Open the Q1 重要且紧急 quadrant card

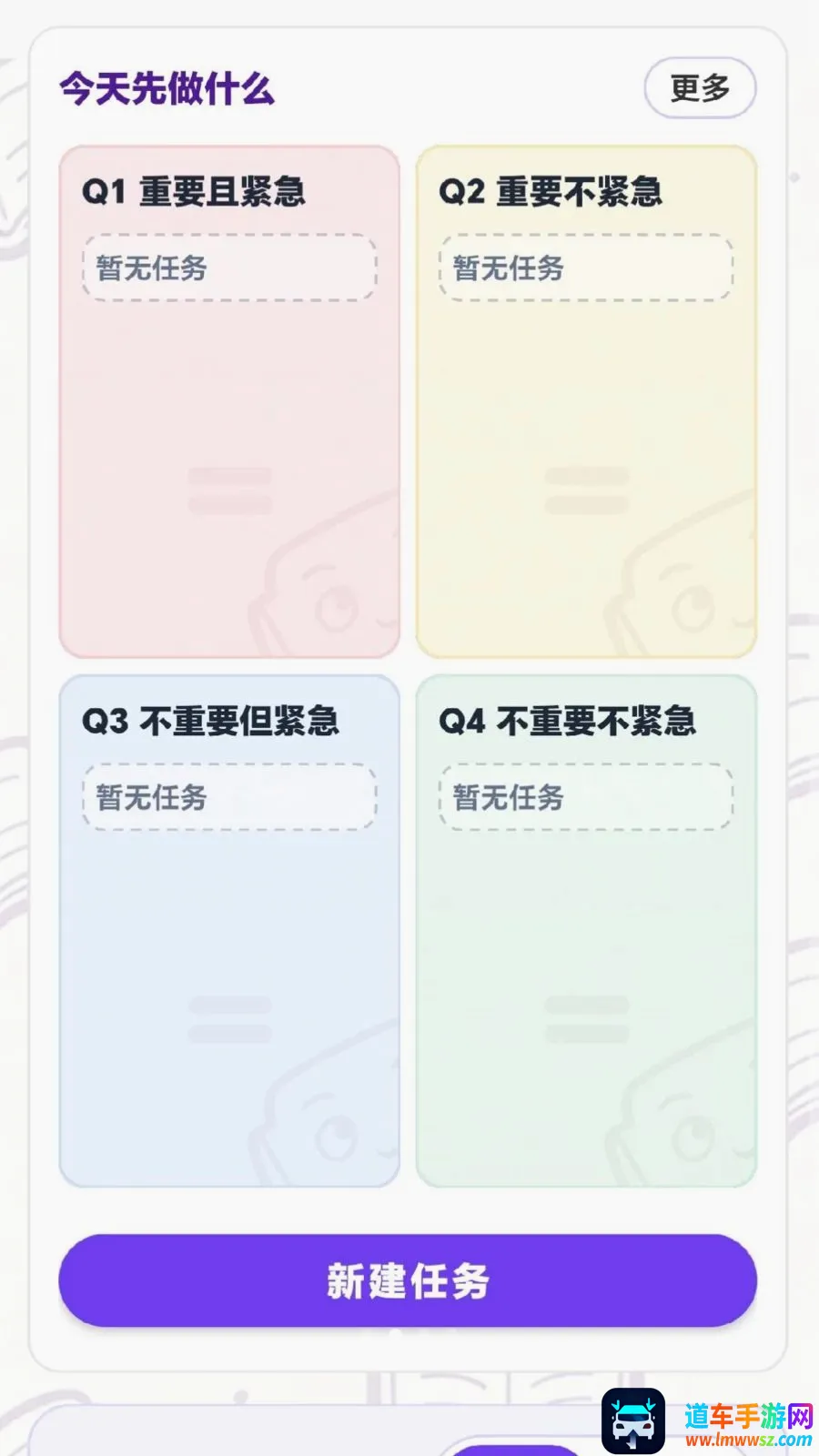pyautogui.click(x=229, y=401)
